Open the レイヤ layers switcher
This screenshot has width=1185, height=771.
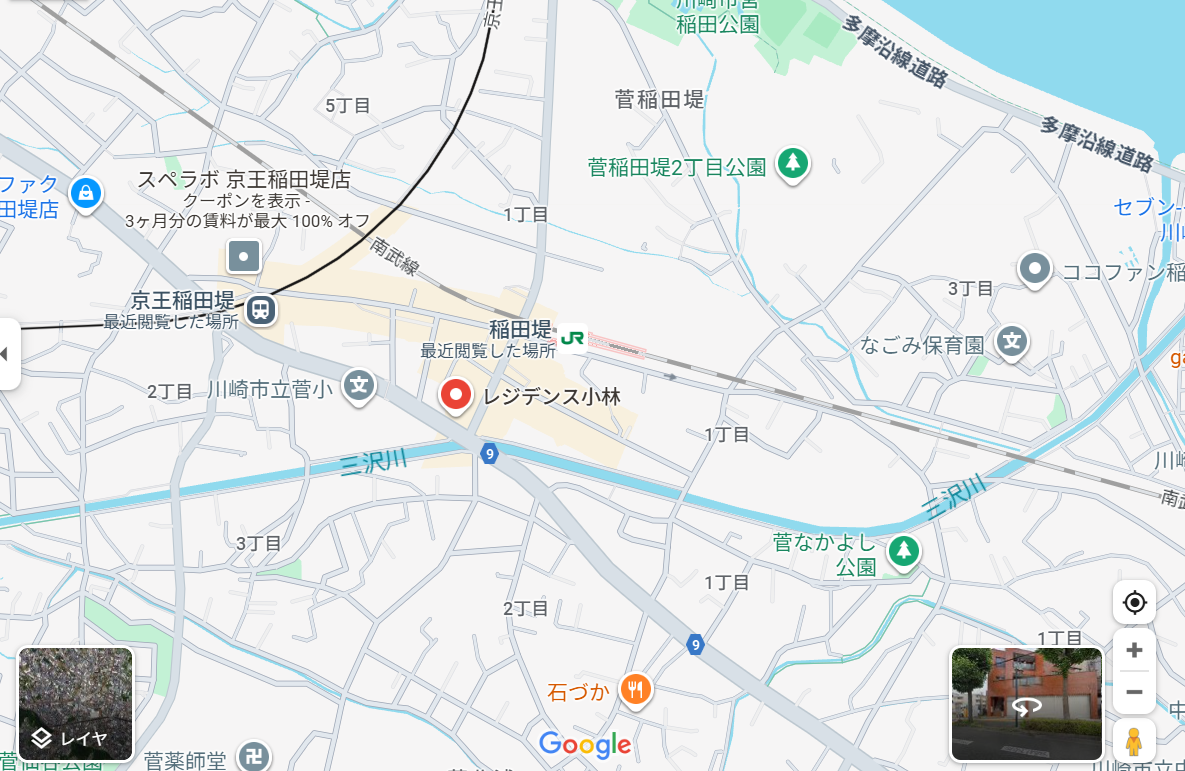(75, 704)
